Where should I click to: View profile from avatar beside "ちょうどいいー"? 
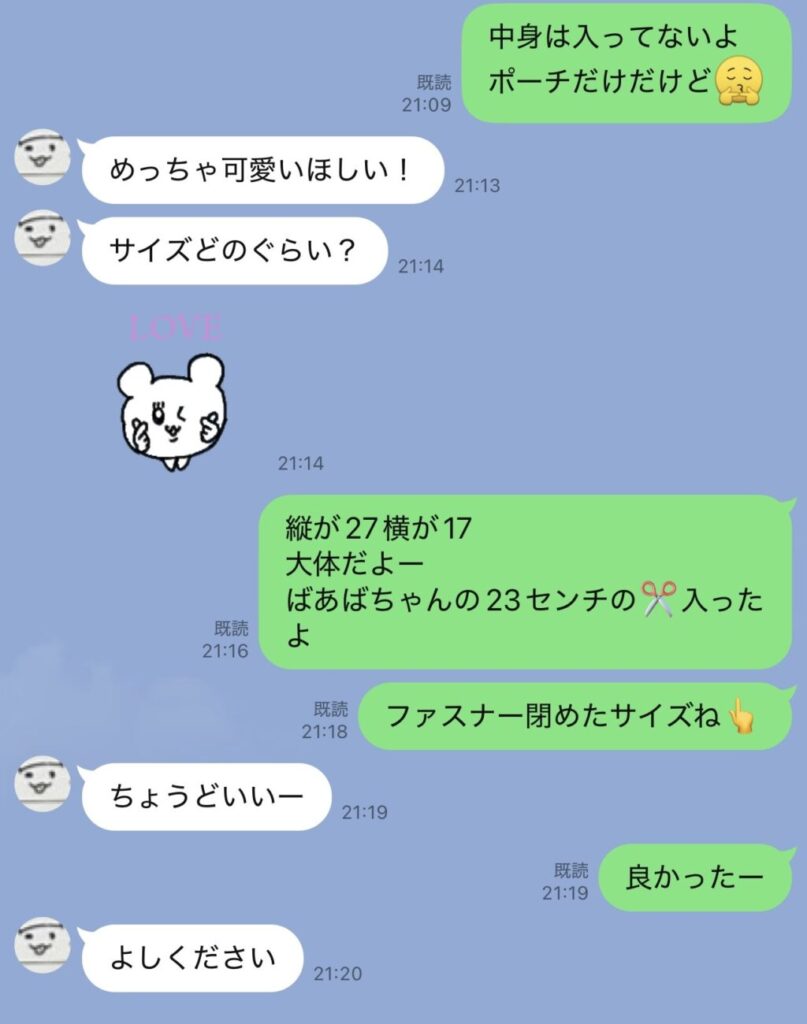(x=42, y=783)
